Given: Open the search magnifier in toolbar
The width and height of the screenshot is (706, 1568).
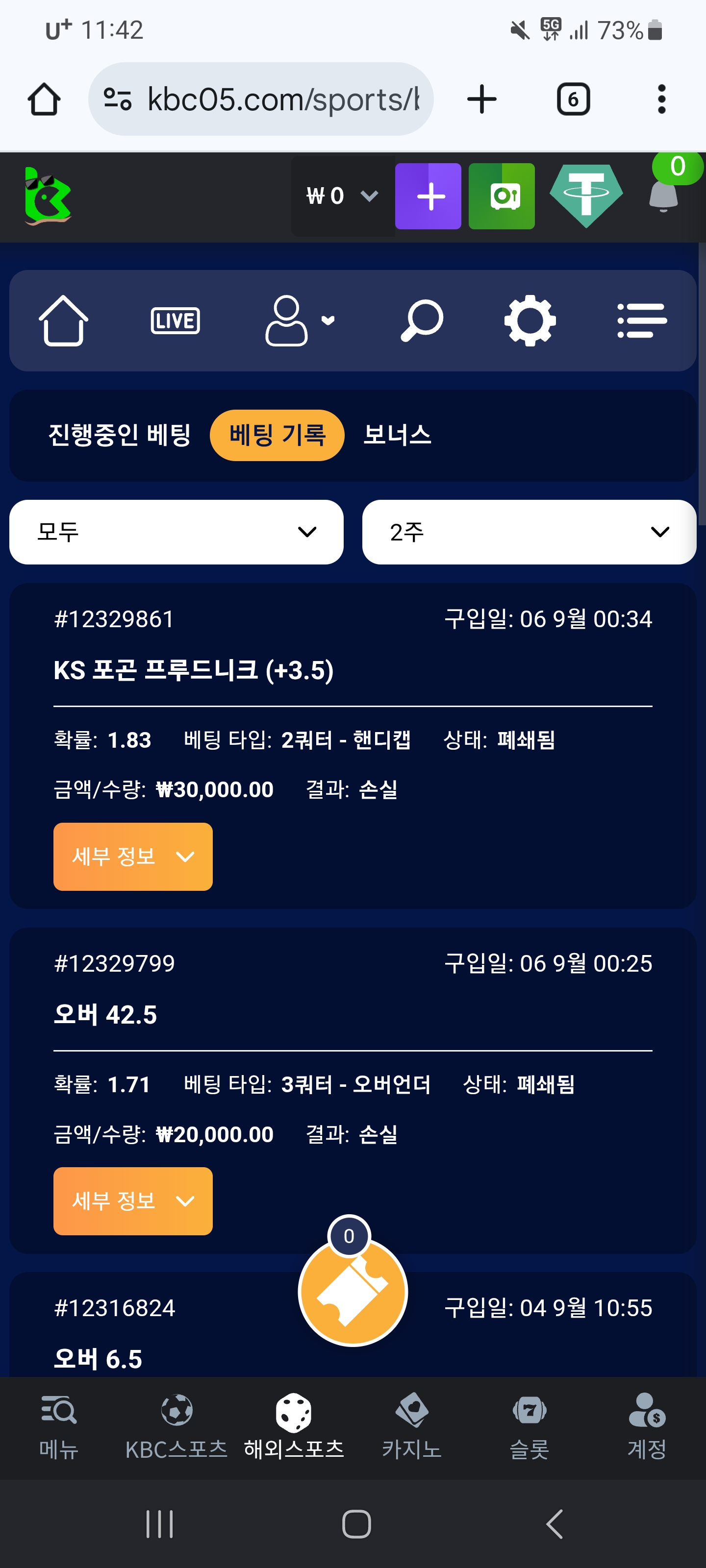Looking at the screenshot, I should point(422,321).
